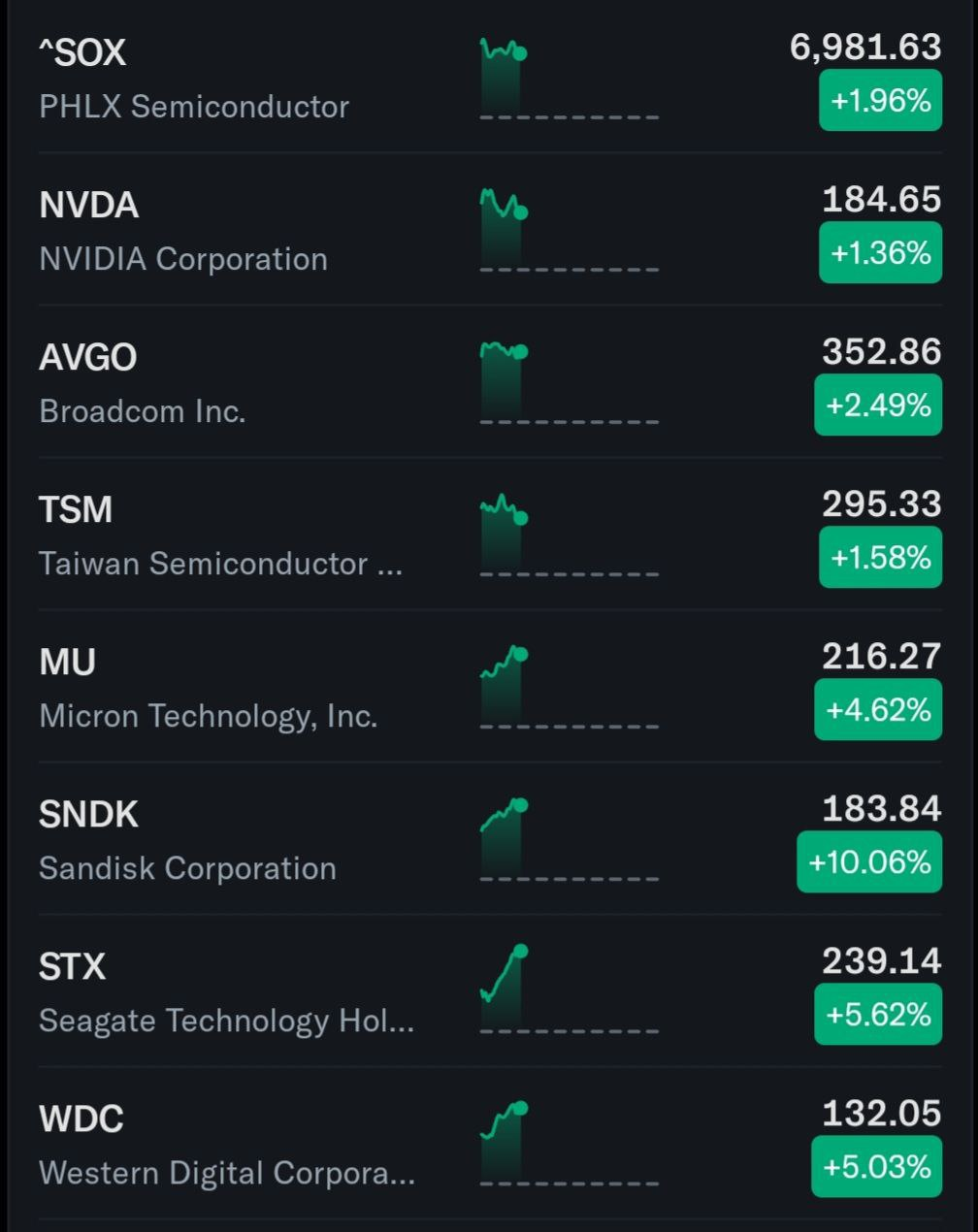
Task: Toggle the +1.36% change badge for NVDA
Action: coord(880,252)
